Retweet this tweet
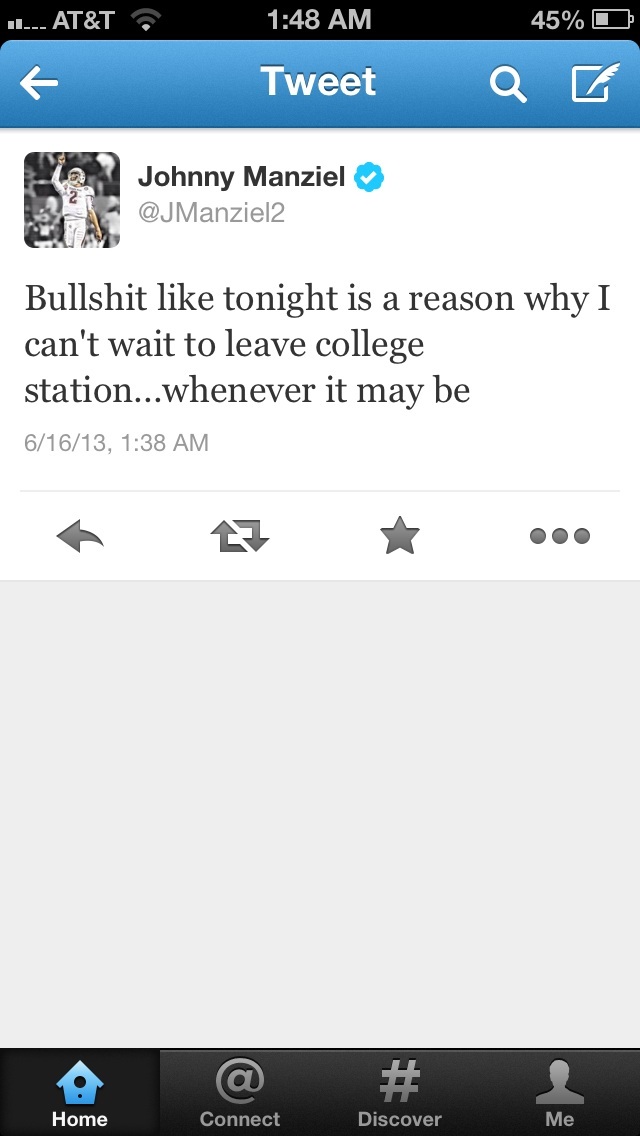Viewport: 640px width, 1136px height. (x=240, y=537)
